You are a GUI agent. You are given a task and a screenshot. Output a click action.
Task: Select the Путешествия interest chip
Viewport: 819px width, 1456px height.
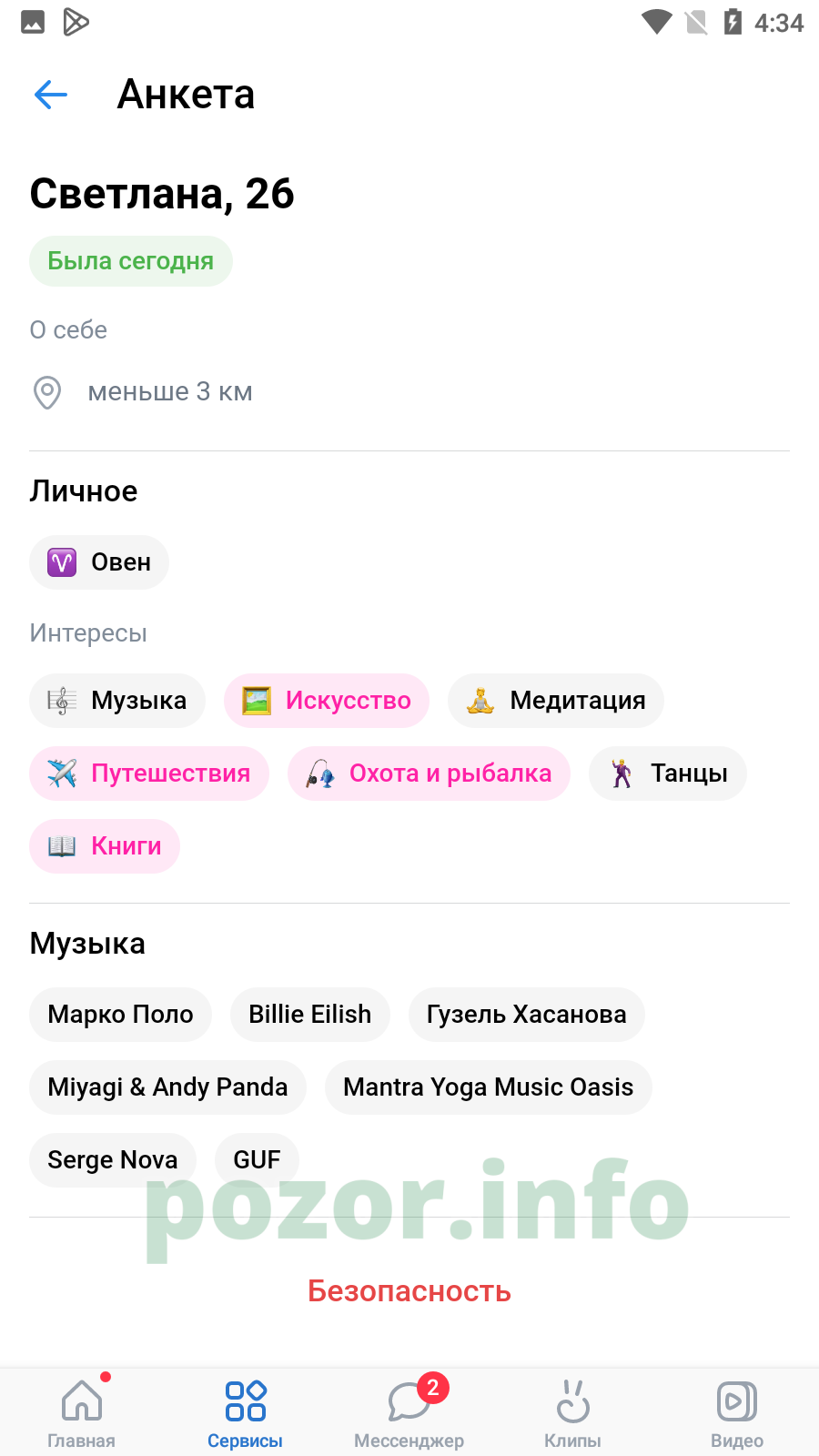[x=149, y=773]
